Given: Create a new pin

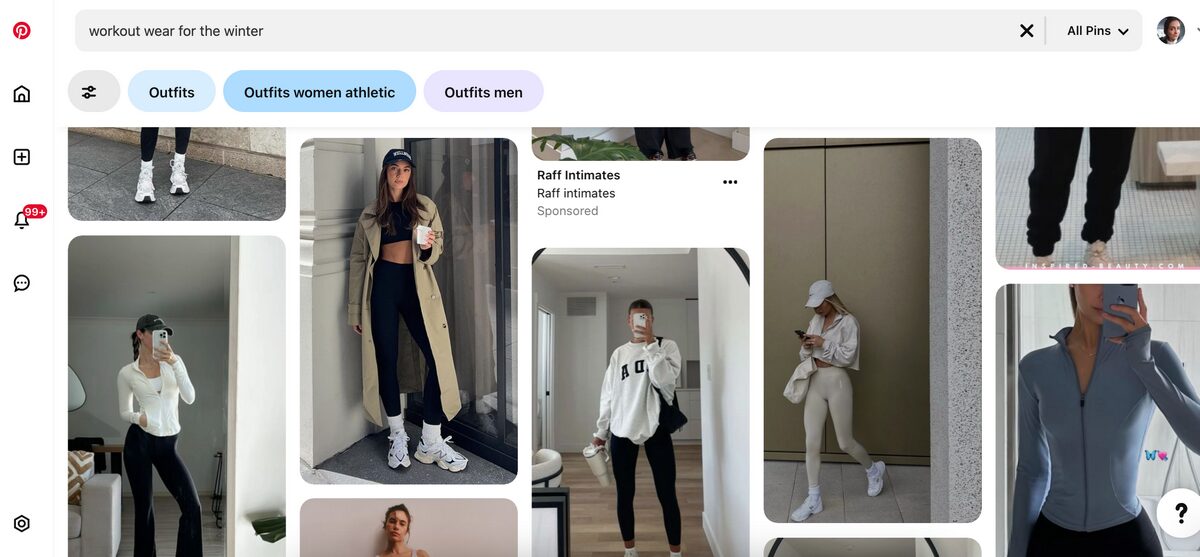Looking at the screenshot, I should 21,157.
